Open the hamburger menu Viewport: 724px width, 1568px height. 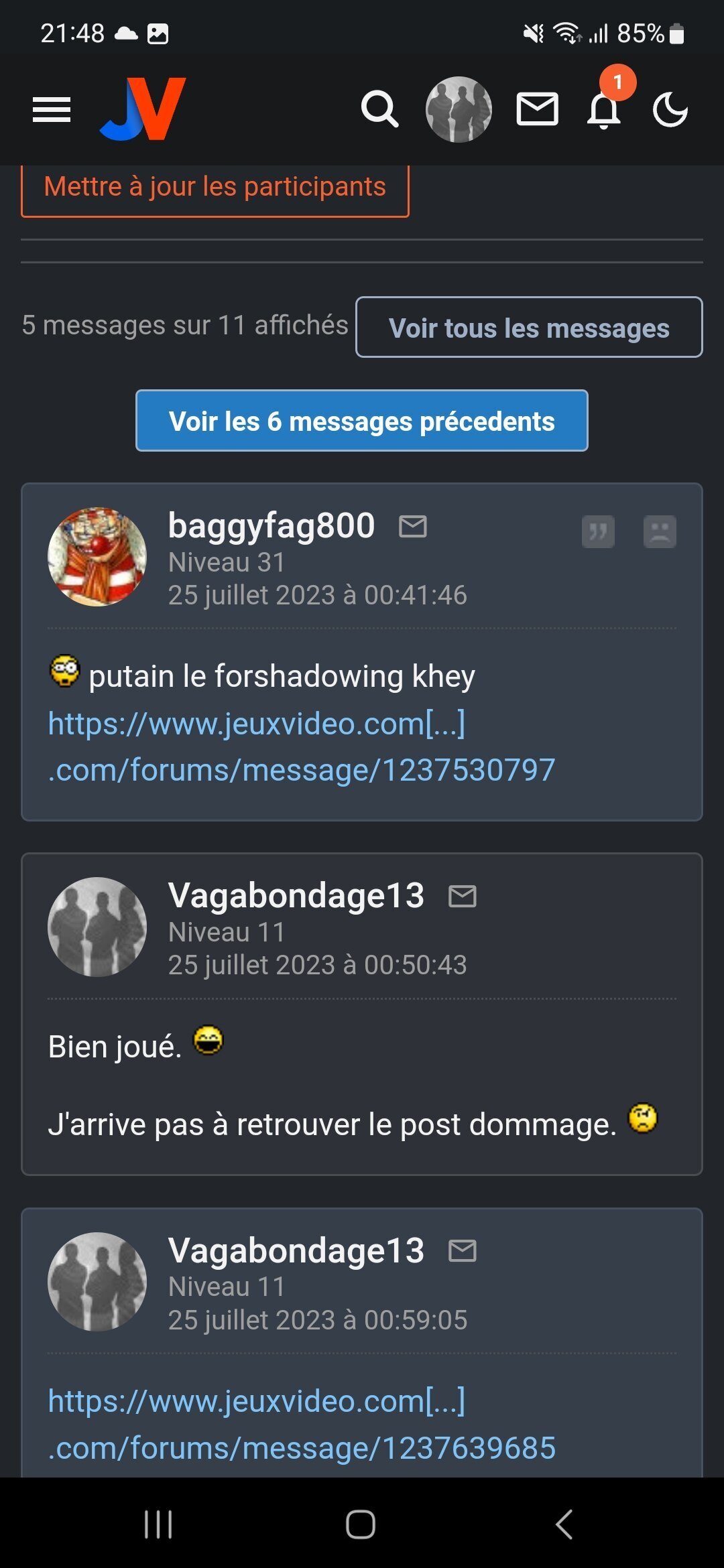coord(52,110)
